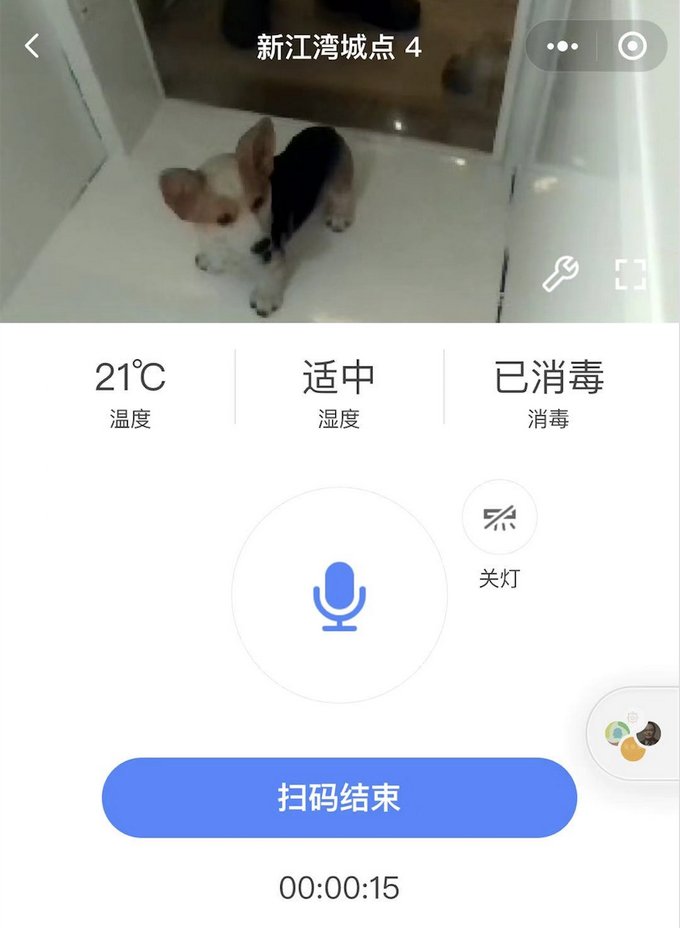Image resolution: width=680 pixels, height=928 pixels.
Task: Open the mini program overflow menu
Action: pyautogui.click(x=562, y=46)
